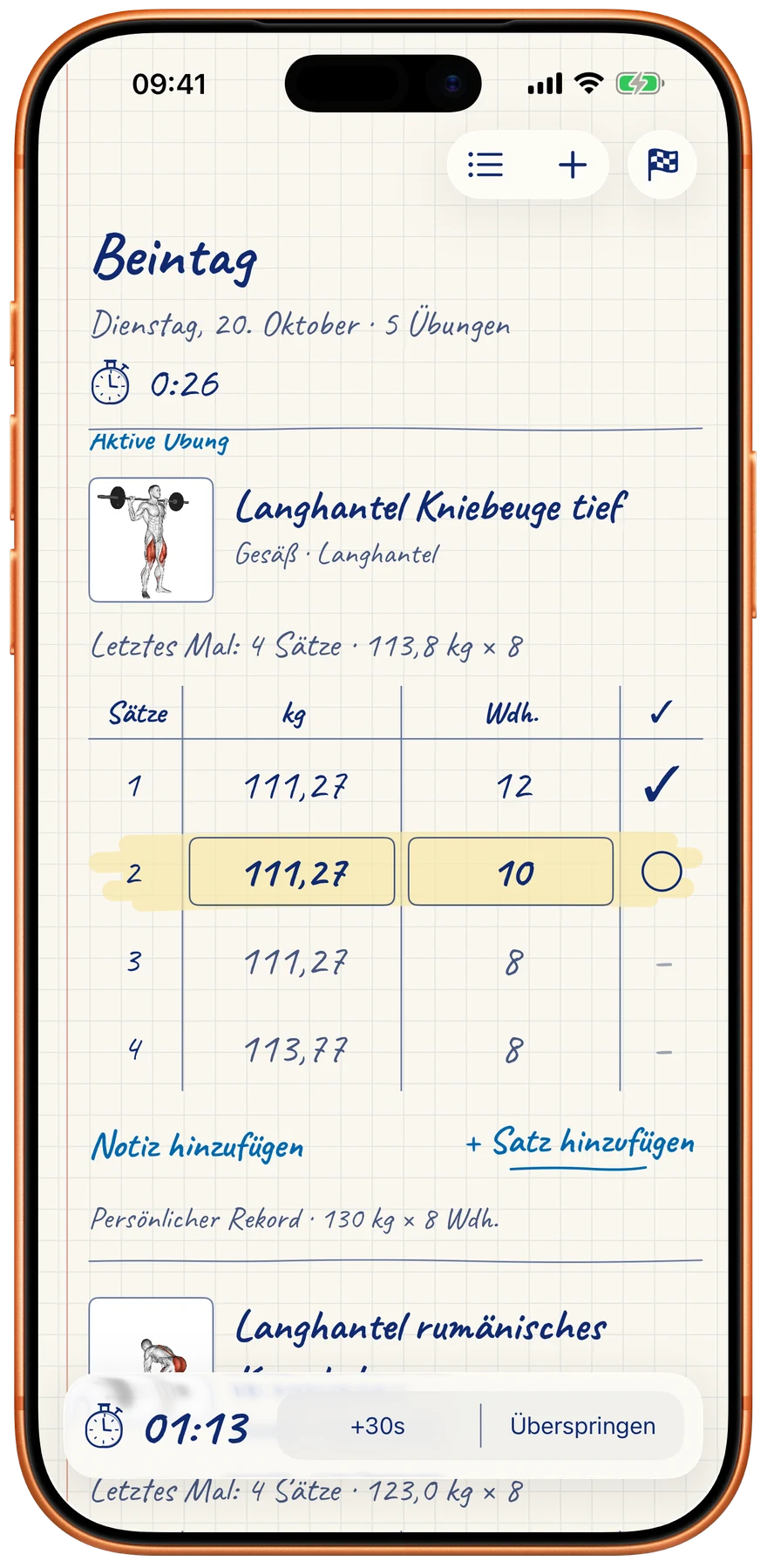Select set 3 row weight 111,27
The image size is (767, 1568).
(x=295, y=962)
